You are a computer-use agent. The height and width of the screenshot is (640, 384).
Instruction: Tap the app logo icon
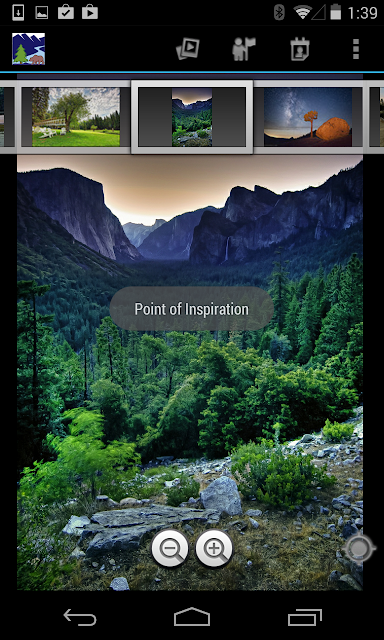[x=29, y=49]
